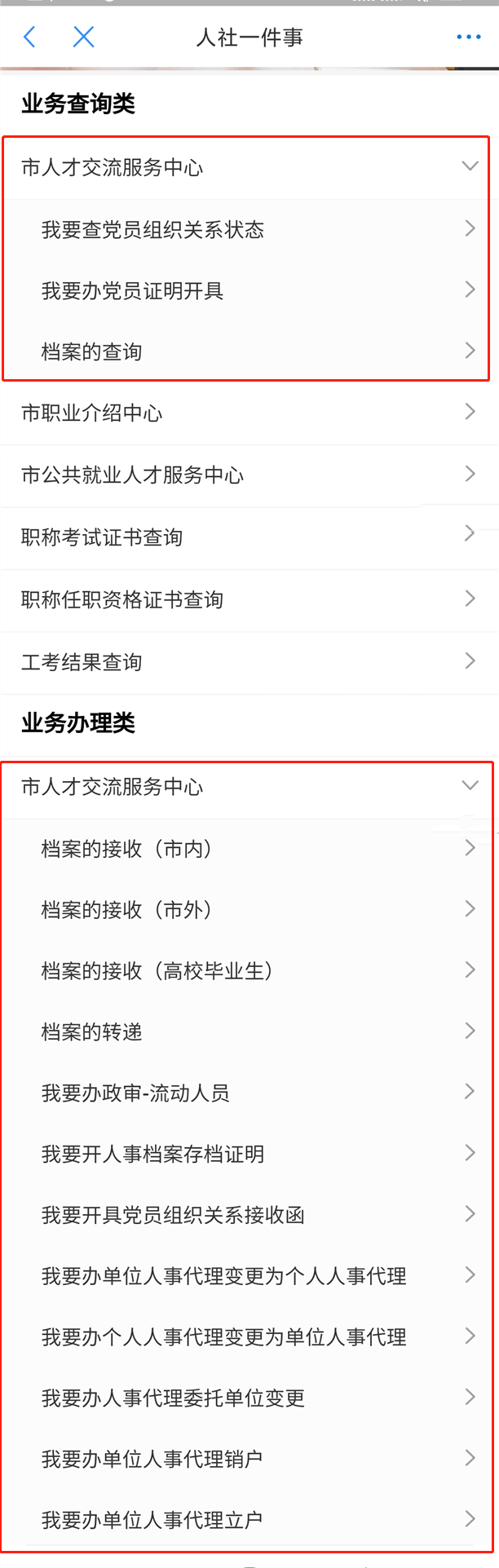Viewport: 499px width, 1568px height.
Task: Collapse 市人才交流服务中心 under 业务办理类
Action: [245, 787]
